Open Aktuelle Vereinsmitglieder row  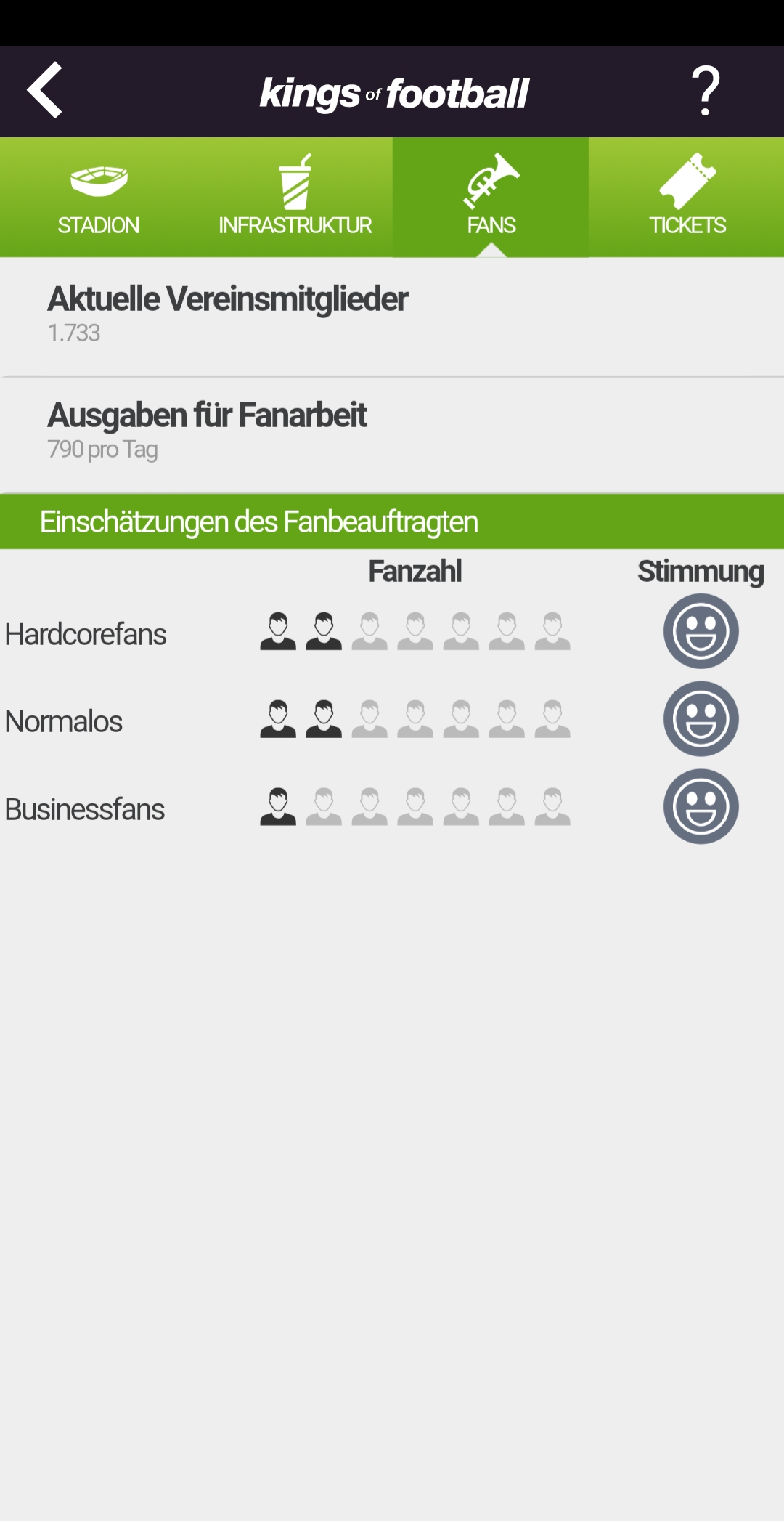392,317
